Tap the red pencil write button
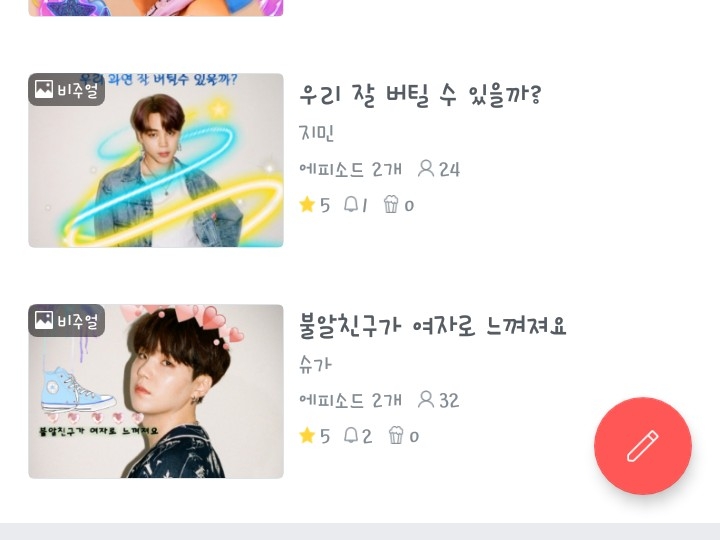 (642, 446)
